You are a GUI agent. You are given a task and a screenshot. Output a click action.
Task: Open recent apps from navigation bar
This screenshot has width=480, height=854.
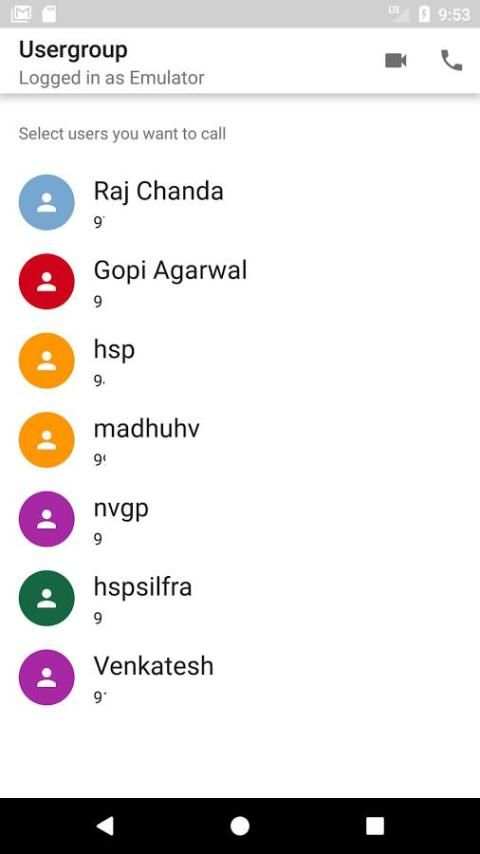click(374, 826)
